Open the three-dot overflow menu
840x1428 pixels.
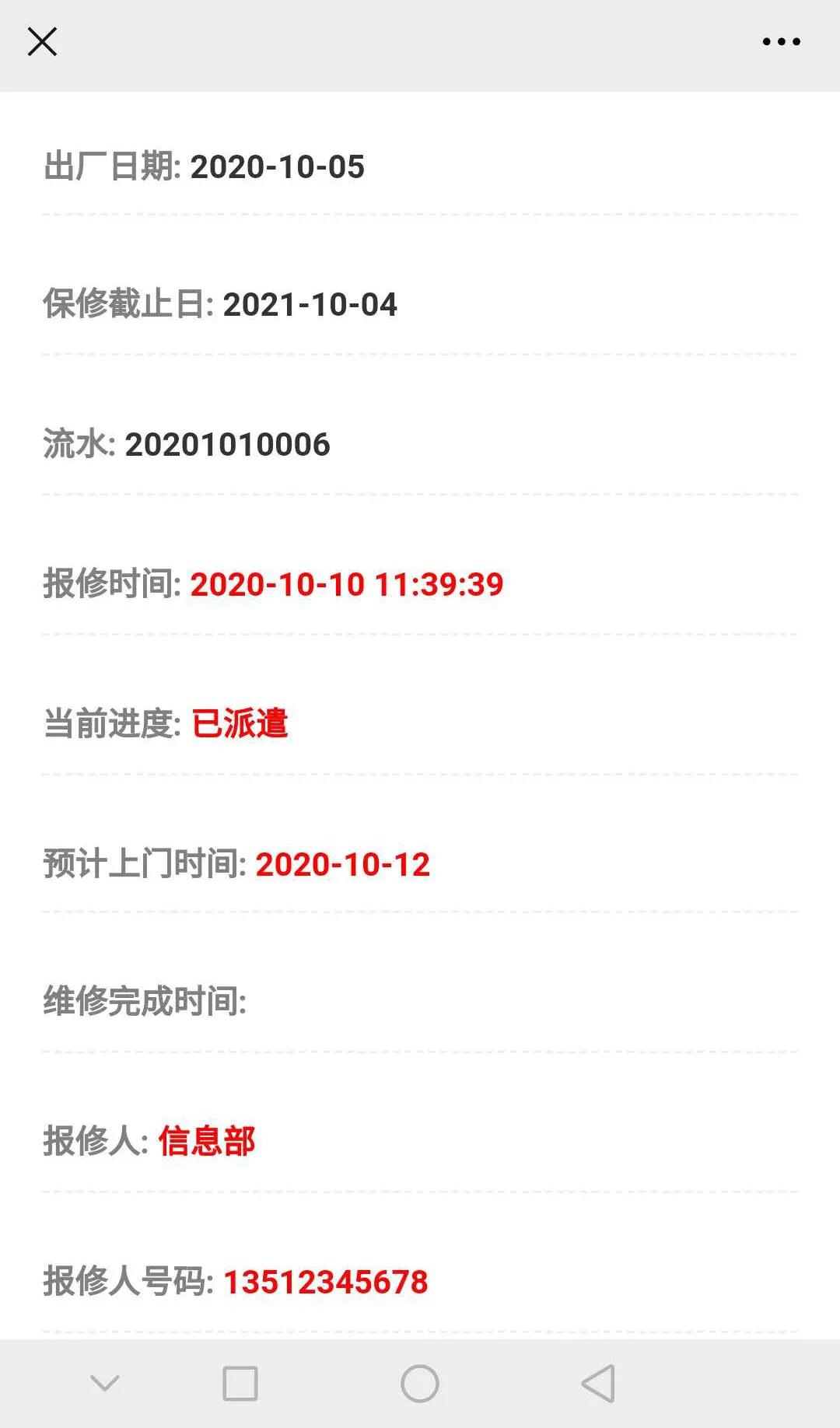[781, 42]
